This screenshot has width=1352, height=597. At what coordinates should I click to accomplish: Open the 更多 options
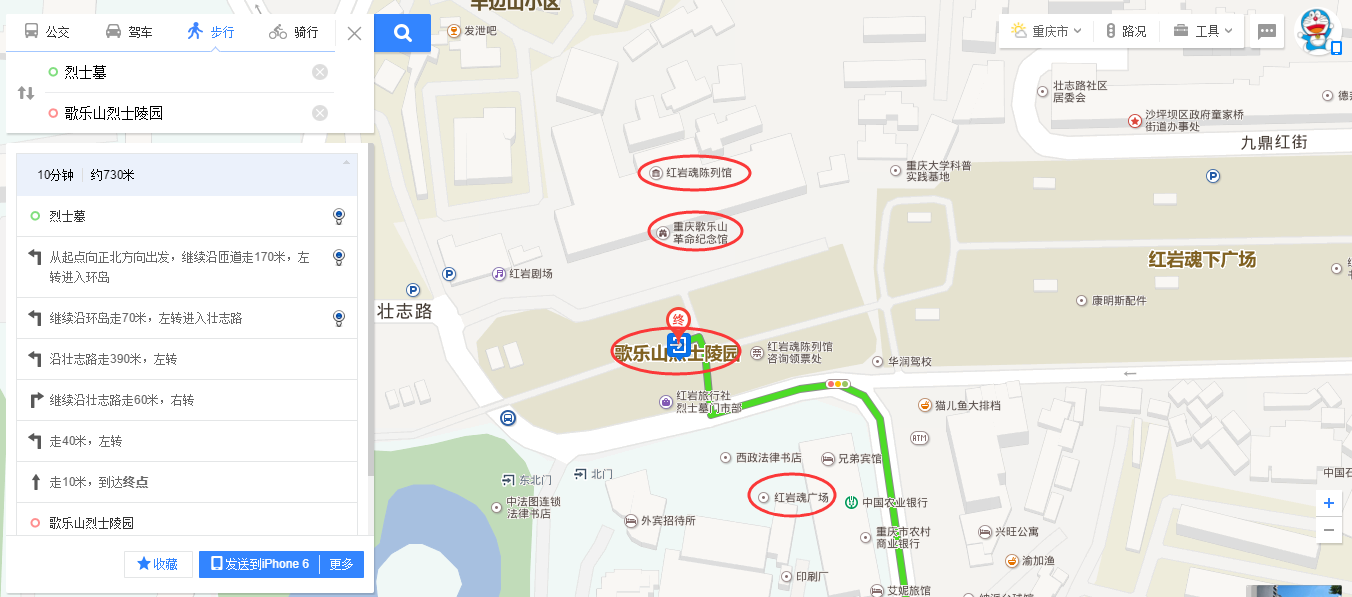pos(342,564)
